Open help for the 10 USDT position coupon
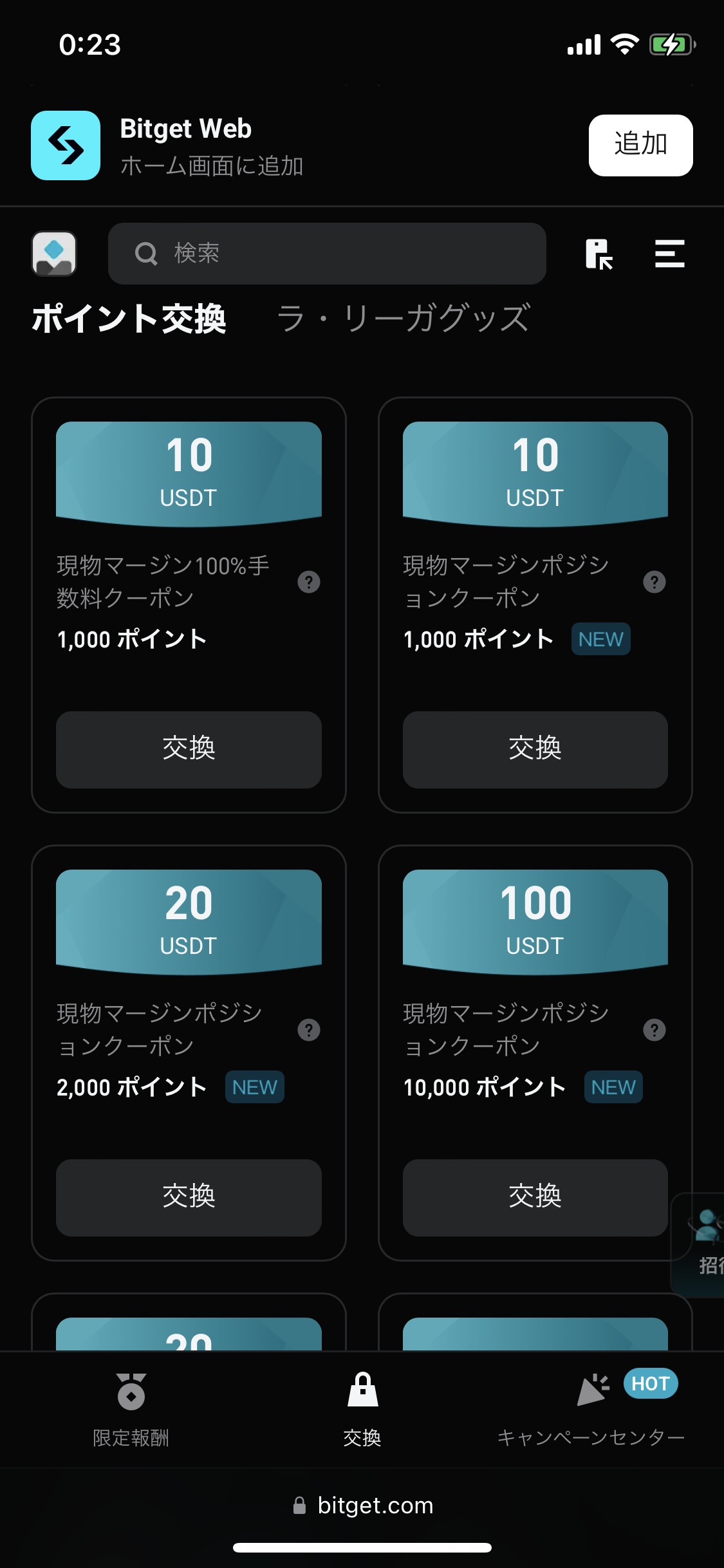The height and width of the screenshot is (1568, 724). 654,583
